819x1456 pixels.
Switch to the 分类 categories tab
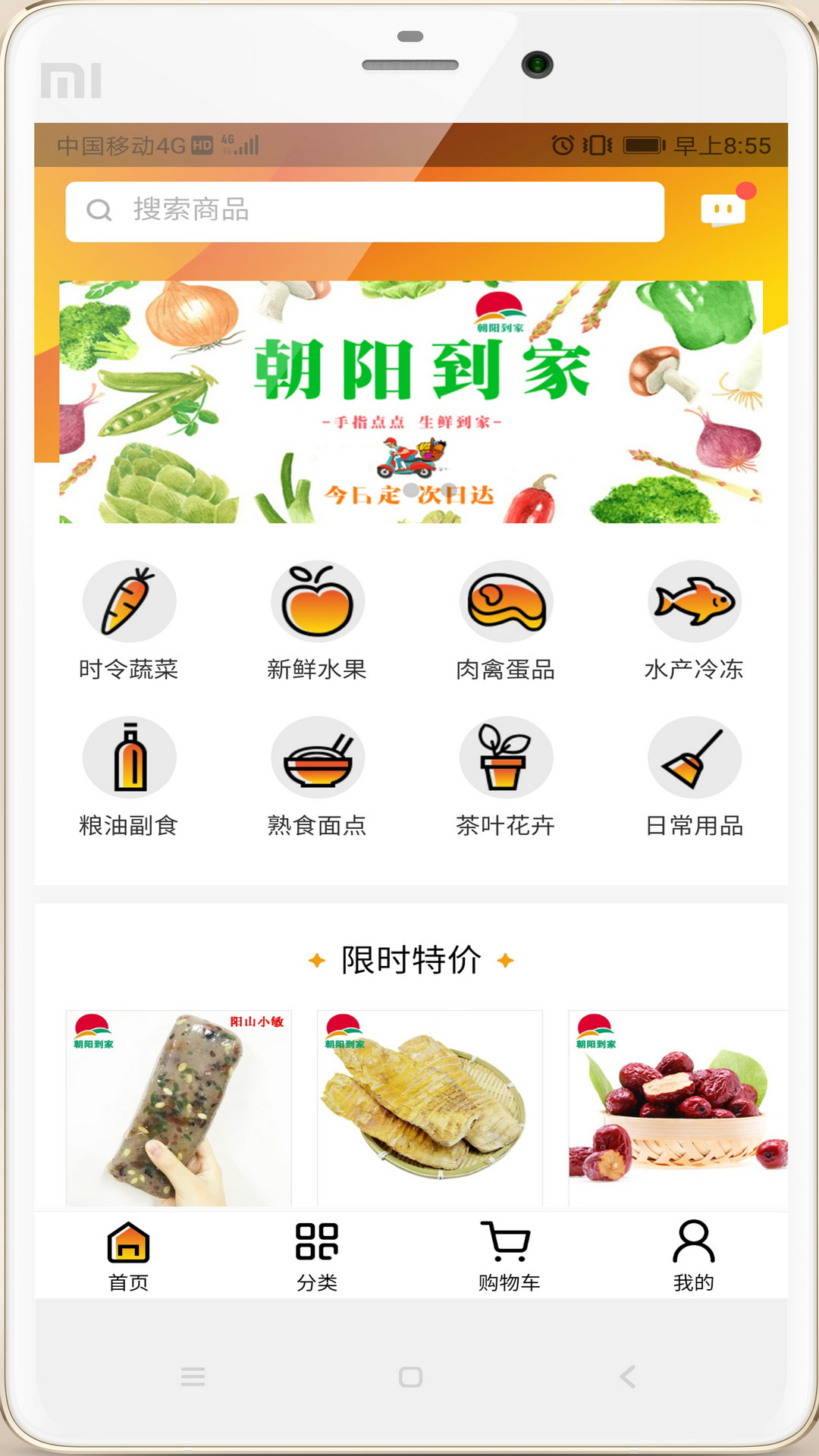318,1253
